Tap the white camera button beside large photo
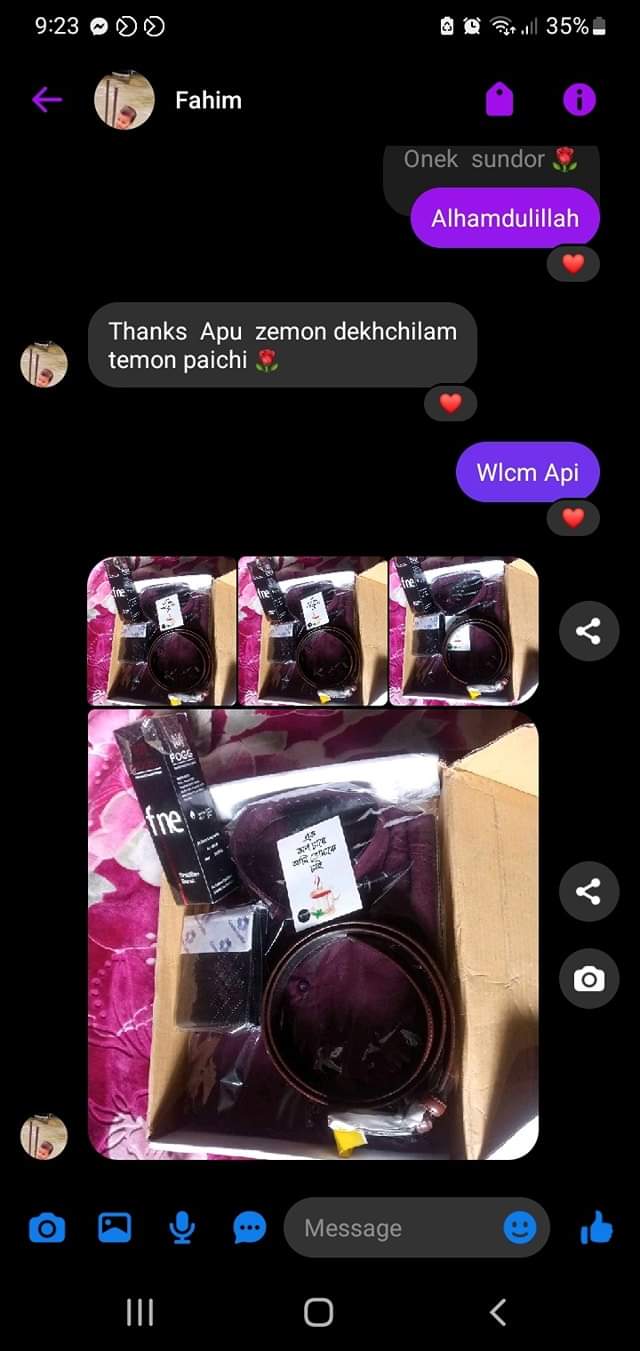Image resolution: width=640 pixels, height=1351 pixels. (x=588, y=978)
